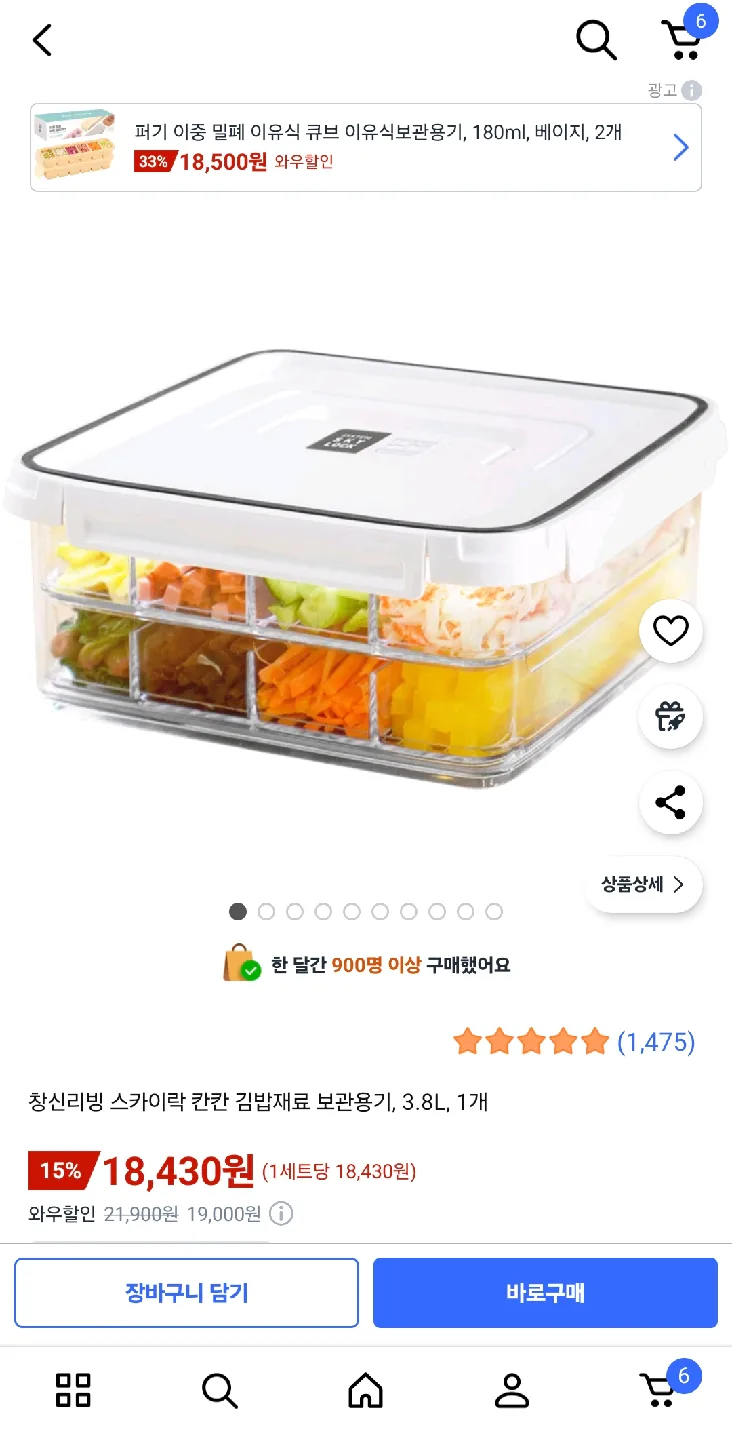Open 상품상세 product details
This screenshot has width=732, height=1440.
point(643,885)
